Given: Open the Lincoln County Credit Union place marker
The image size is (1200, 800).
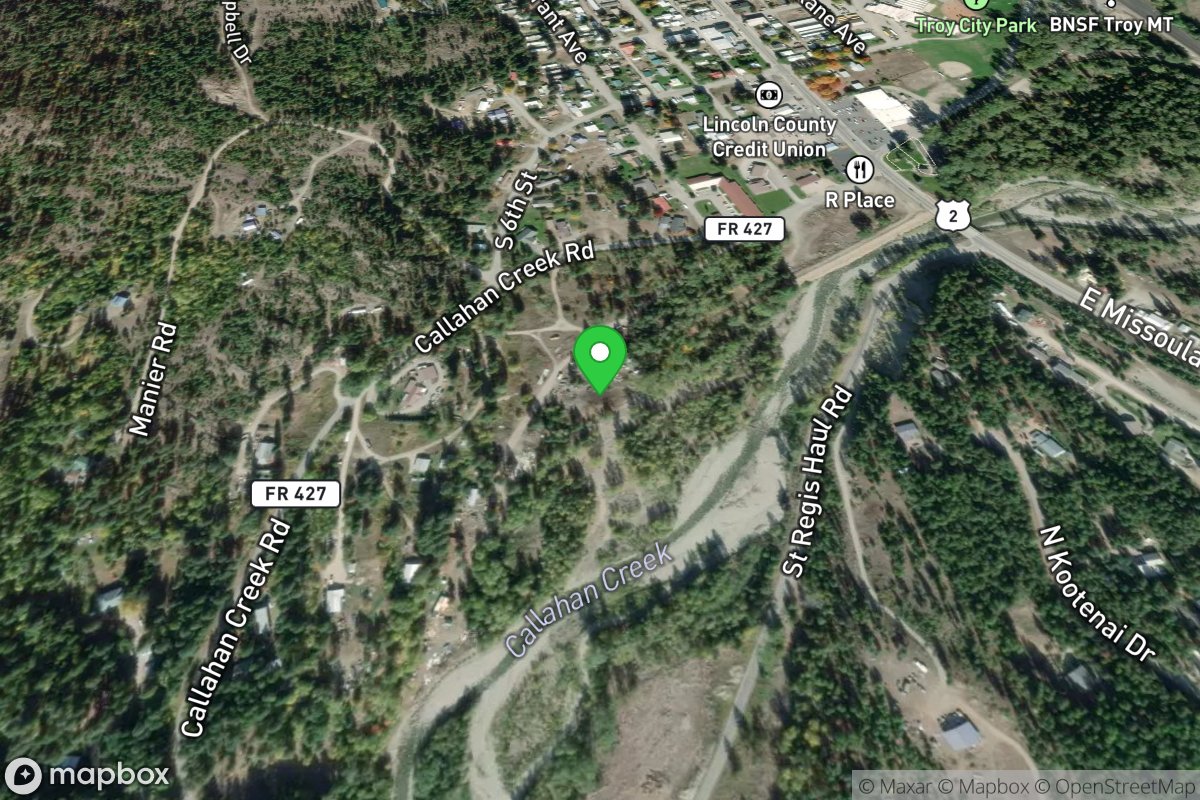Looking at the screenshot, I should tap(768, 95).
